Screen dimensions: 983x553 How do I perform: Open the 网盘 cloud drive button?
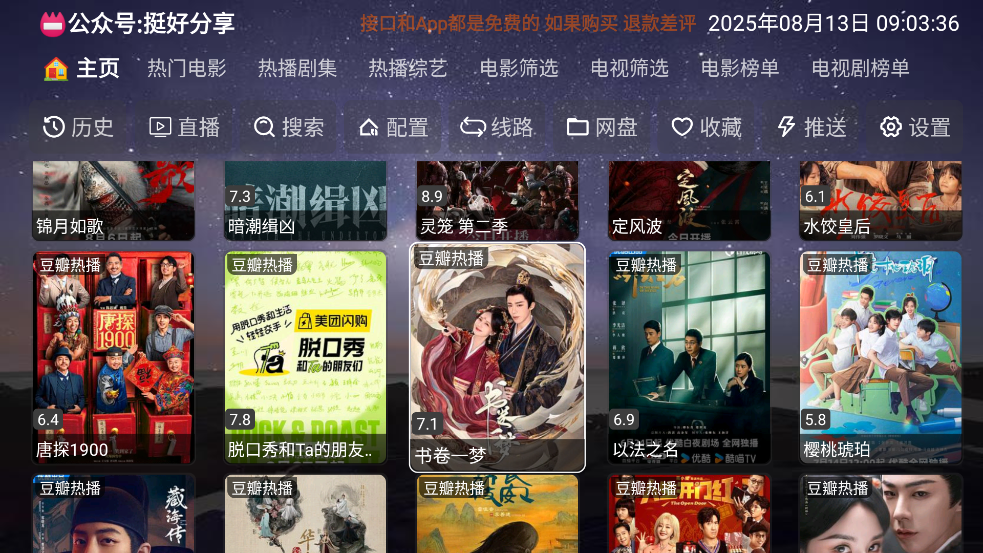pos(602,127)
